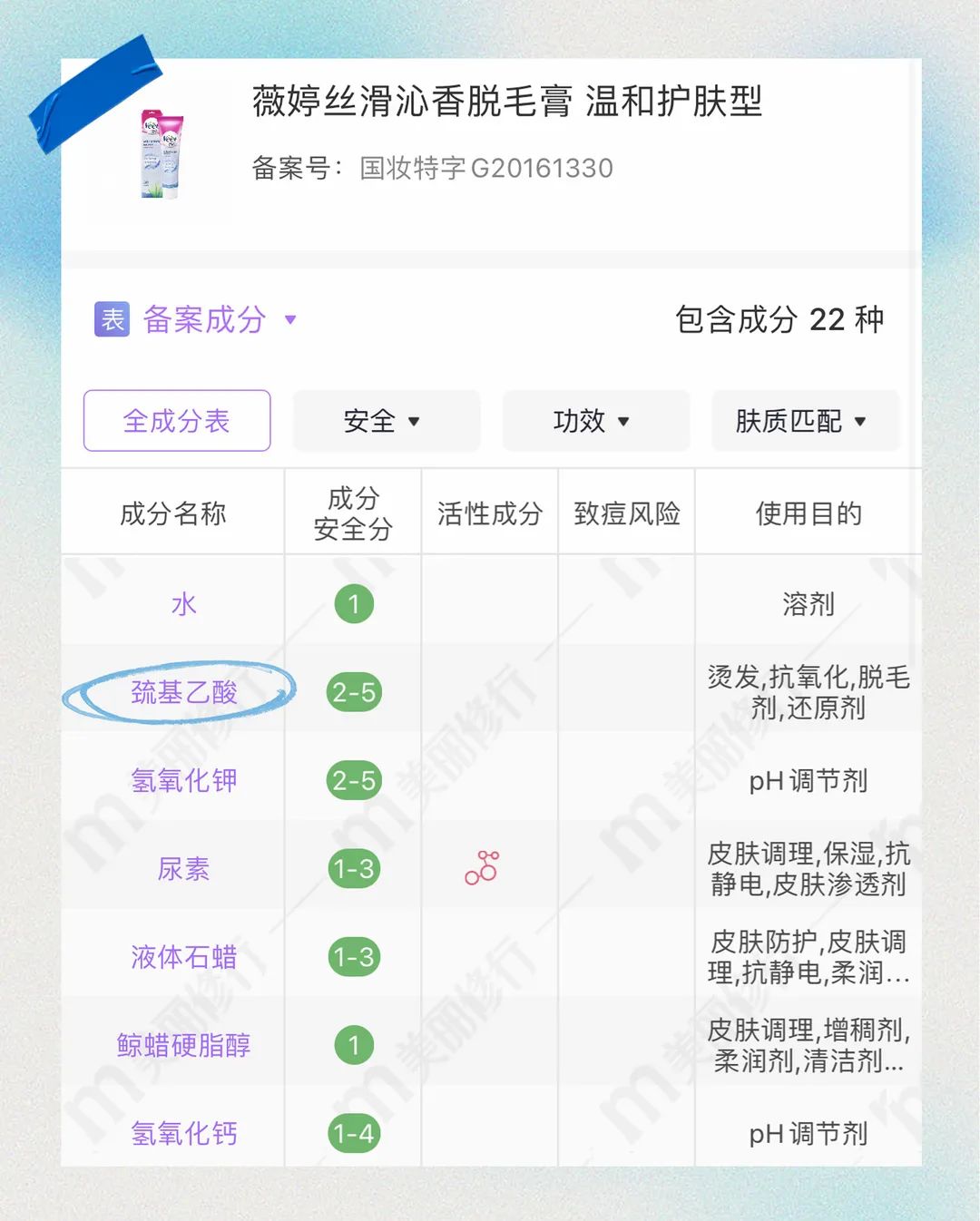Click the 成分安全分 column header
980x1221 pixels.
coord(353,511)
